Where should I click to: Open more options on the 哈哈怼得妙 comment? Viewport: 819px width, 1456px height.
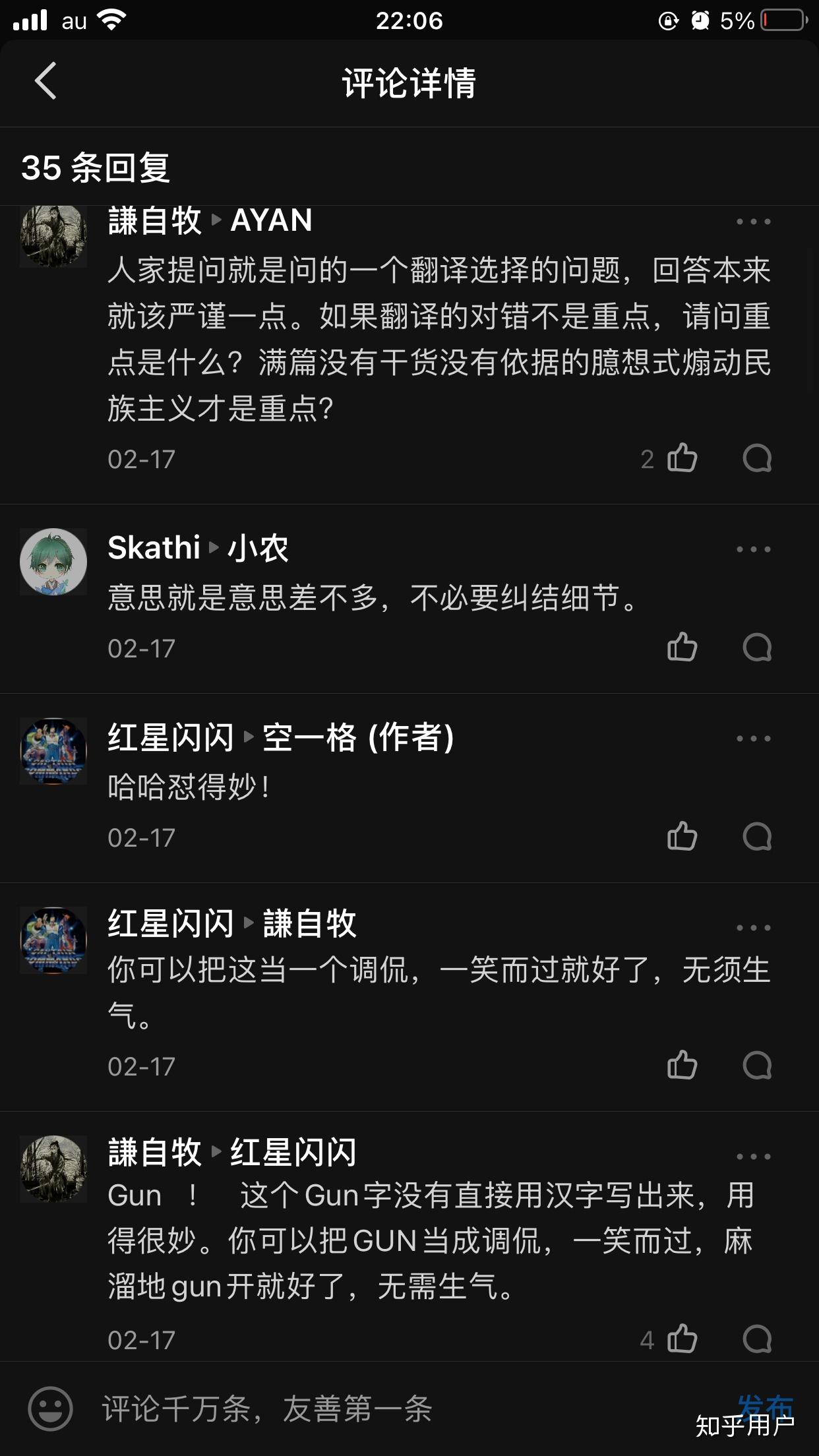[x=753, y=738]
